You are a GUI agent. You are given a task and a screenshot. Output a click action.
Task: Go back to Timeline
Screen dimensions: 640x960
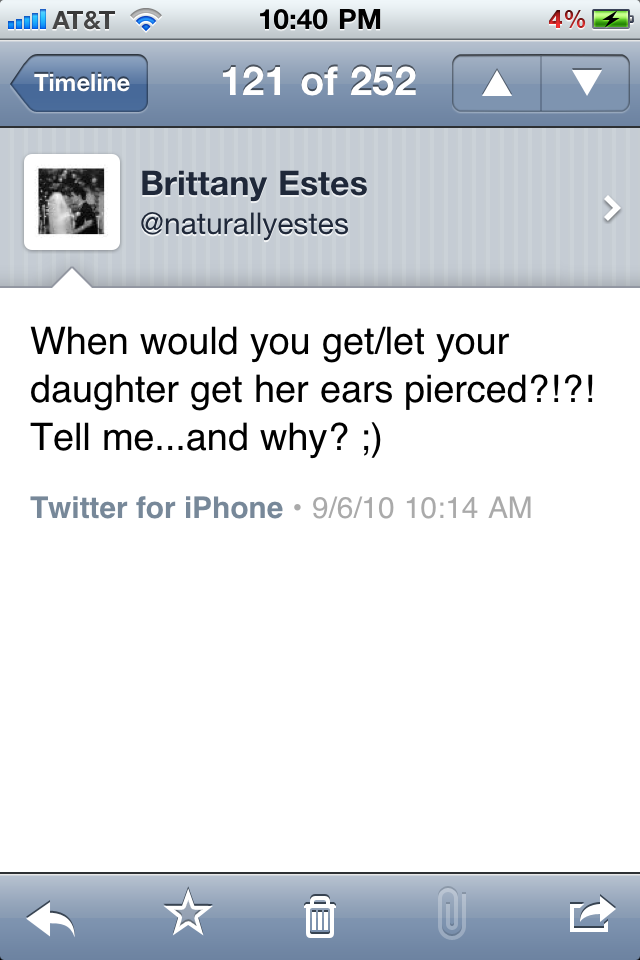pyautogui.click(x=80, y=84)
